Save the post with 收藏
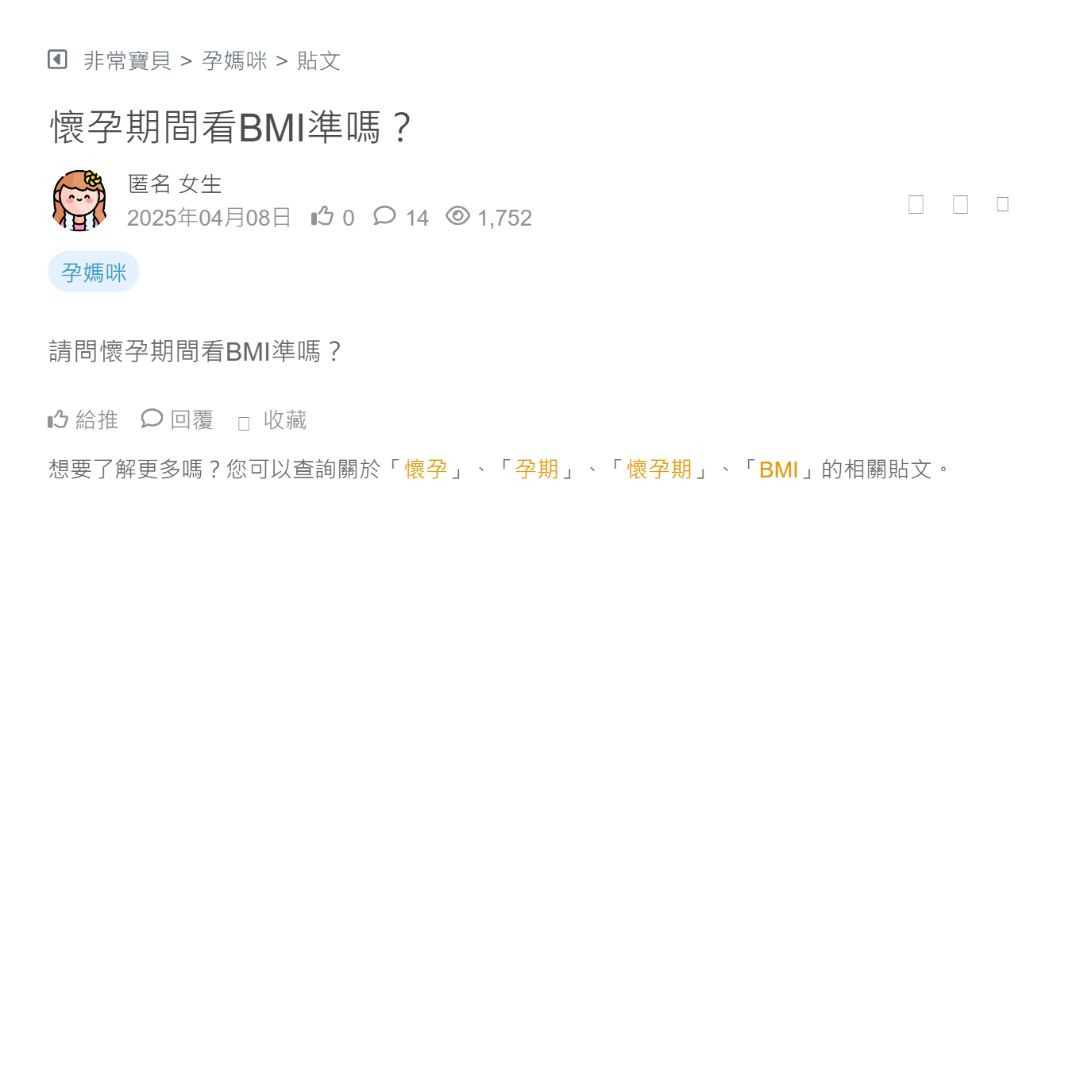Screen dimensions: 1080x1080 (273, 421)
